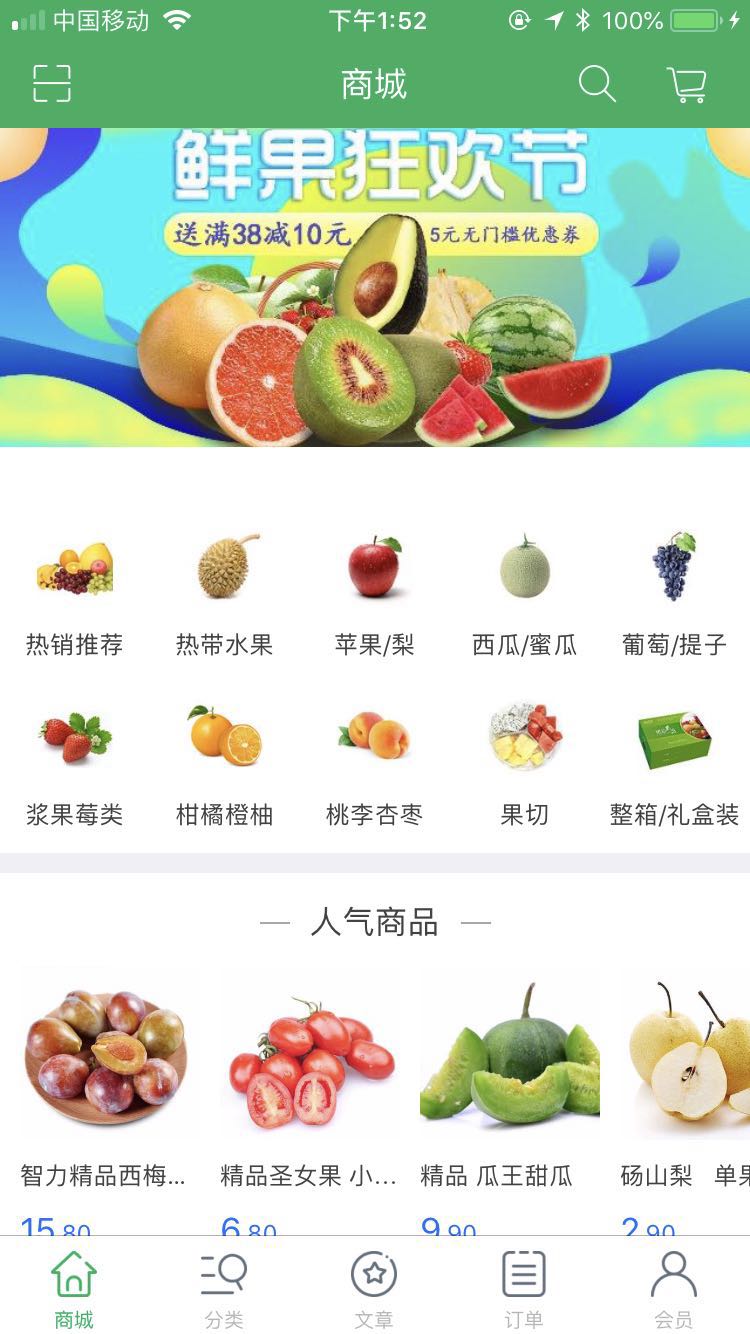Switch to the 订单 tab

click(525, 1288)
